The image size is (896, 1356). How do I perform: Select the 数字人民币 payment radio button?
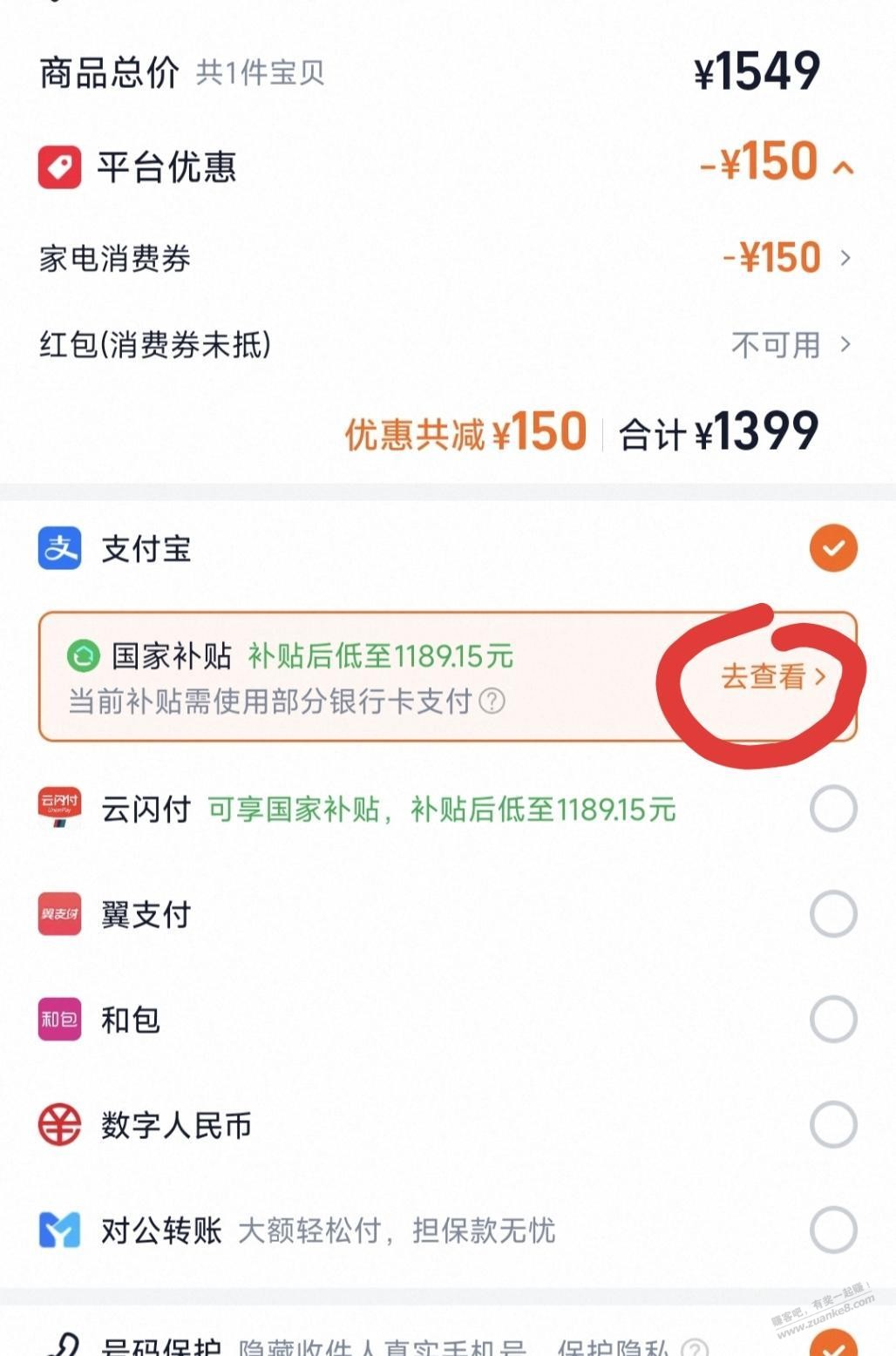click(x=834, y=1124)
